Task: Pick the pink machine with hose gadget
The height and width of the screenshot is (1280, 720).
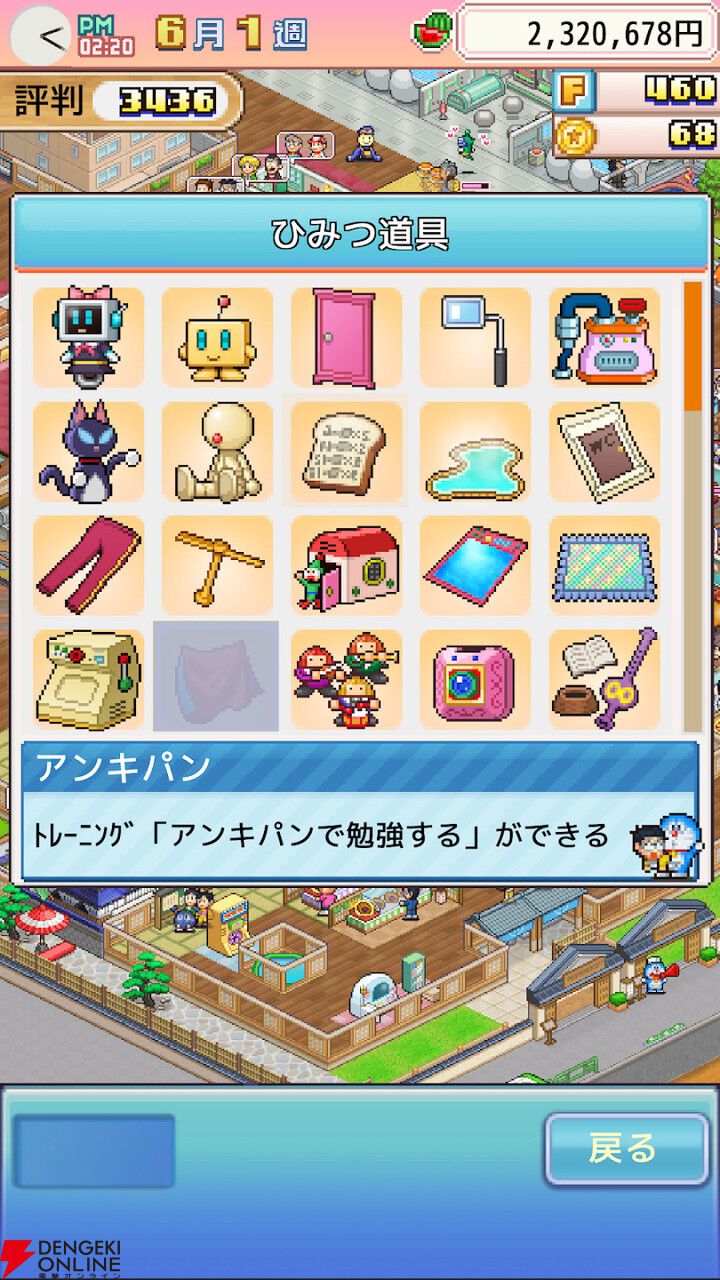Action: coord(604,338)
